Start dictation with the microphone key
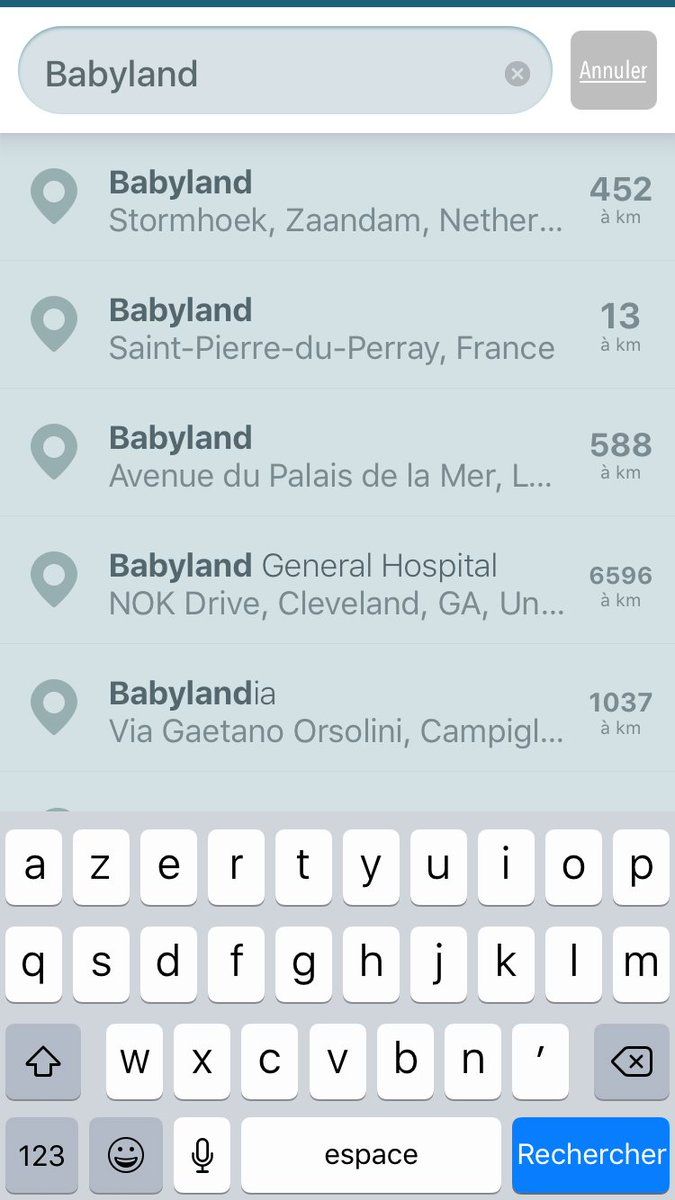The image size is (675, 1200). pos(202,1156)
